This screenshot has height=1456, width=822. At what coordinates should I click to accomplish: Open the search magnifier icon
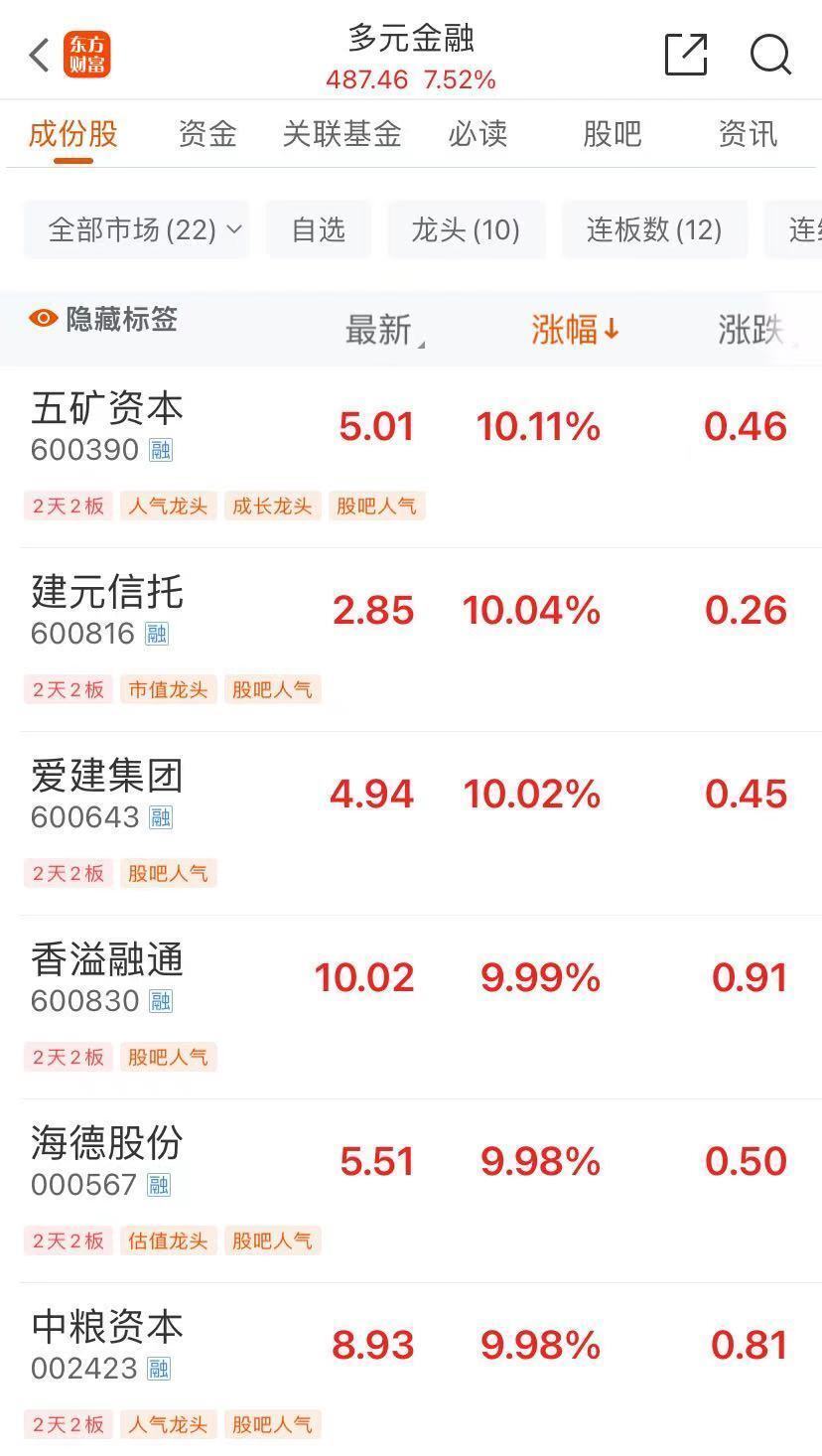(x=770, y=55)
